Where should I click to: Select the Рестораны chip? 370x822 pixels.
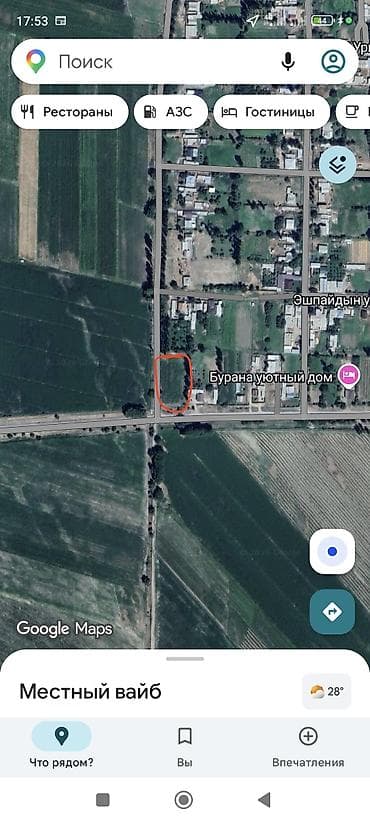point(70,112)
